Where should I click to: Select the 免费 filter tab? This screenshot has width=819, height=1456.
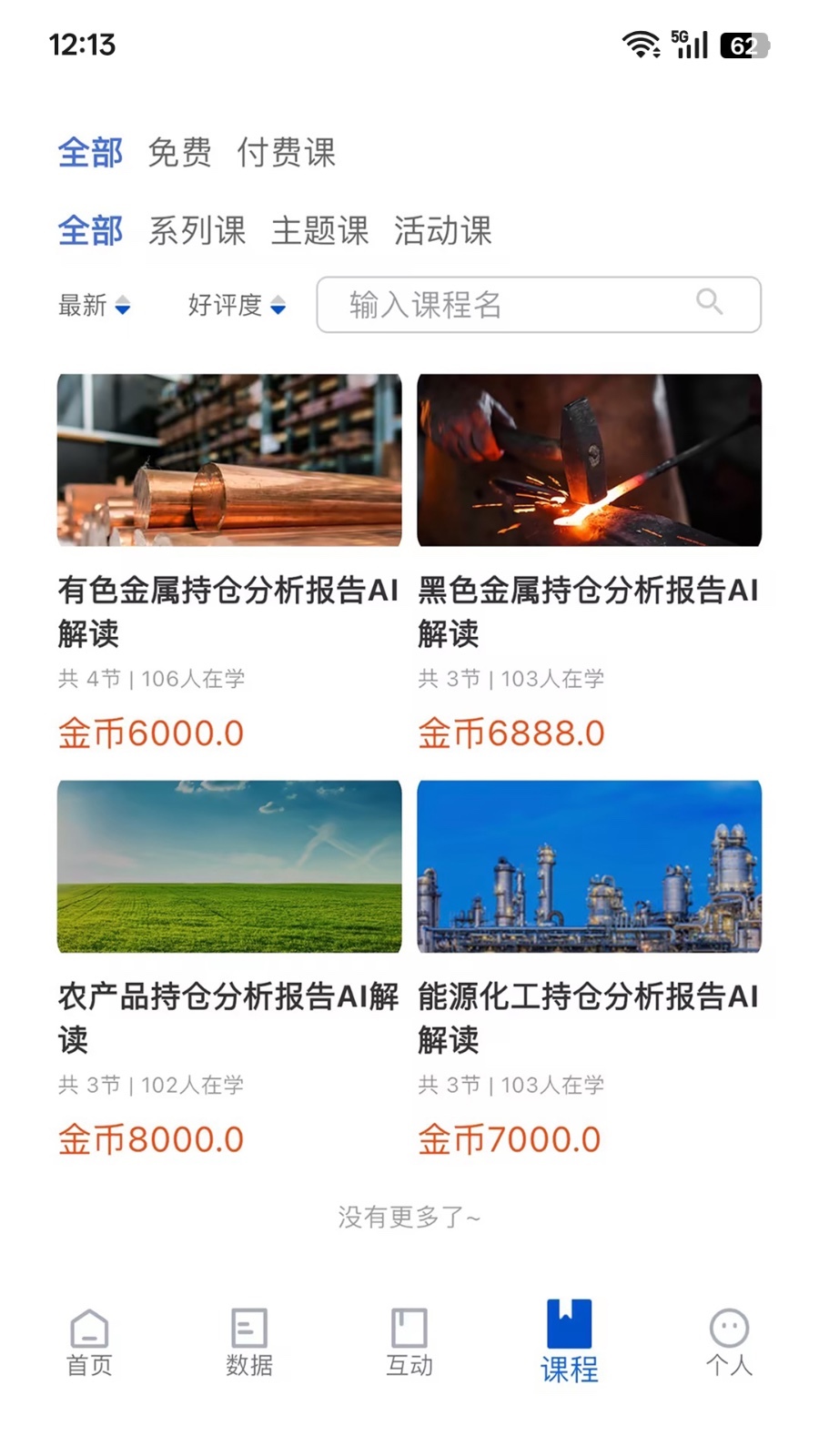coord(179,152)
